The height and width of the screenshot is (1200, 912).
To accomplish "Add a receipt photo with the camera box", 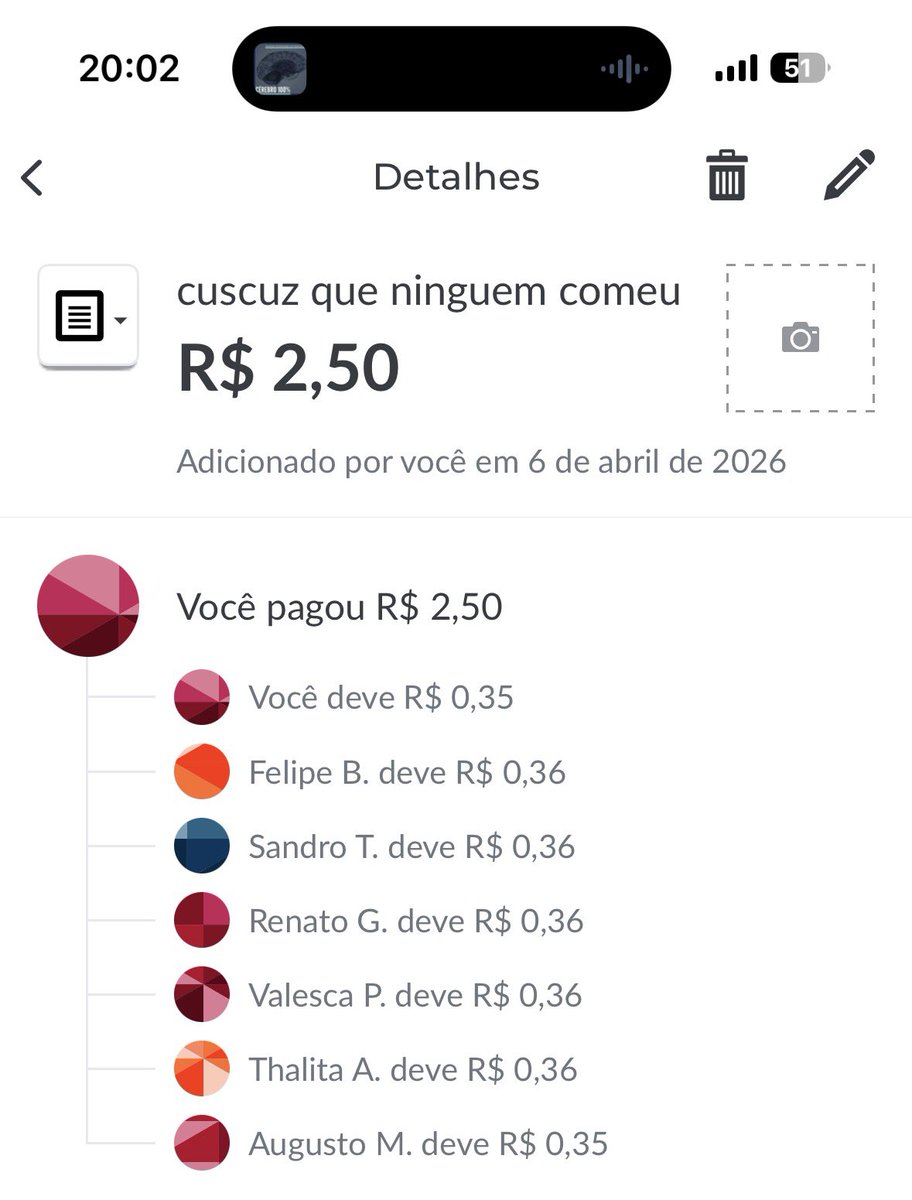I will 800,338.
